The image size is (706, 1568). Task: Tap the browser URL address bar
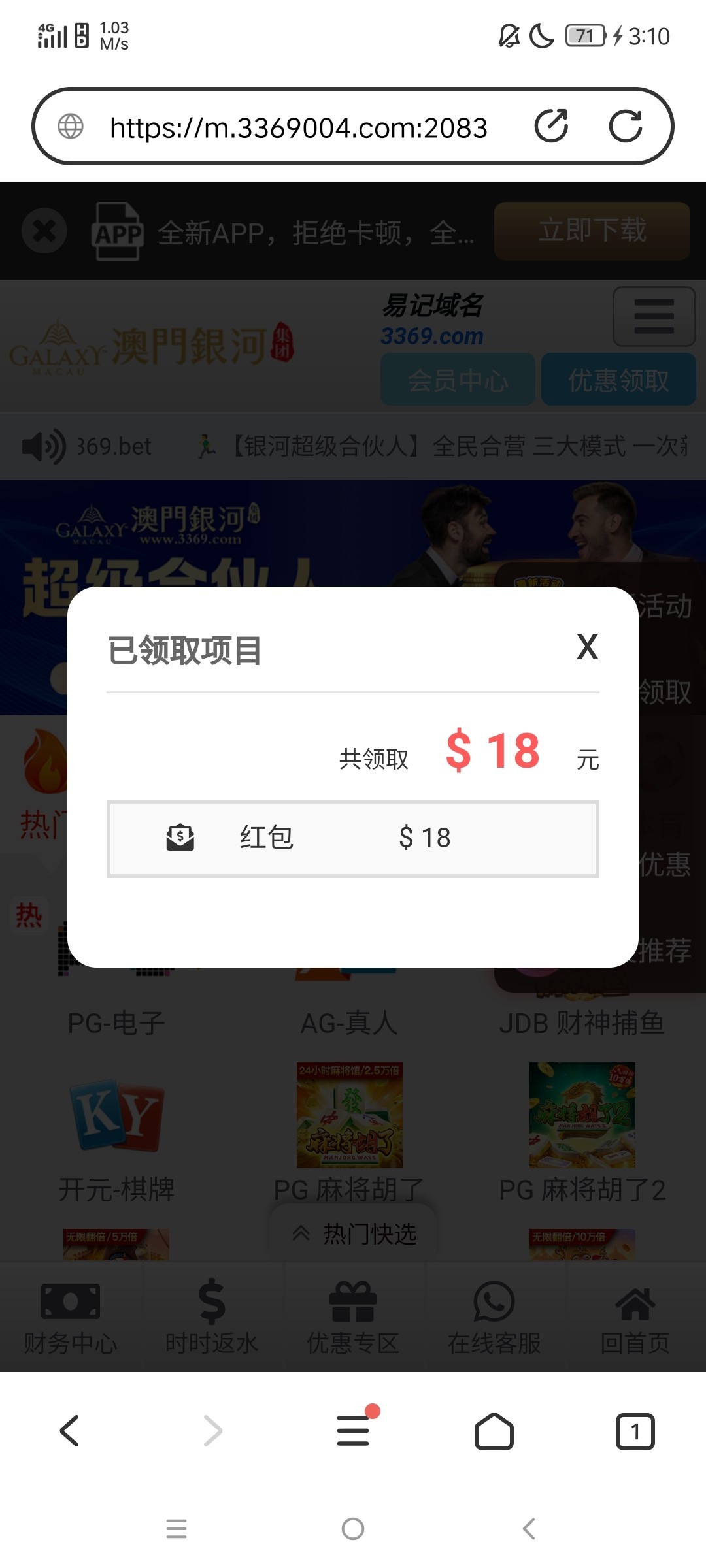tap(298, 127)
